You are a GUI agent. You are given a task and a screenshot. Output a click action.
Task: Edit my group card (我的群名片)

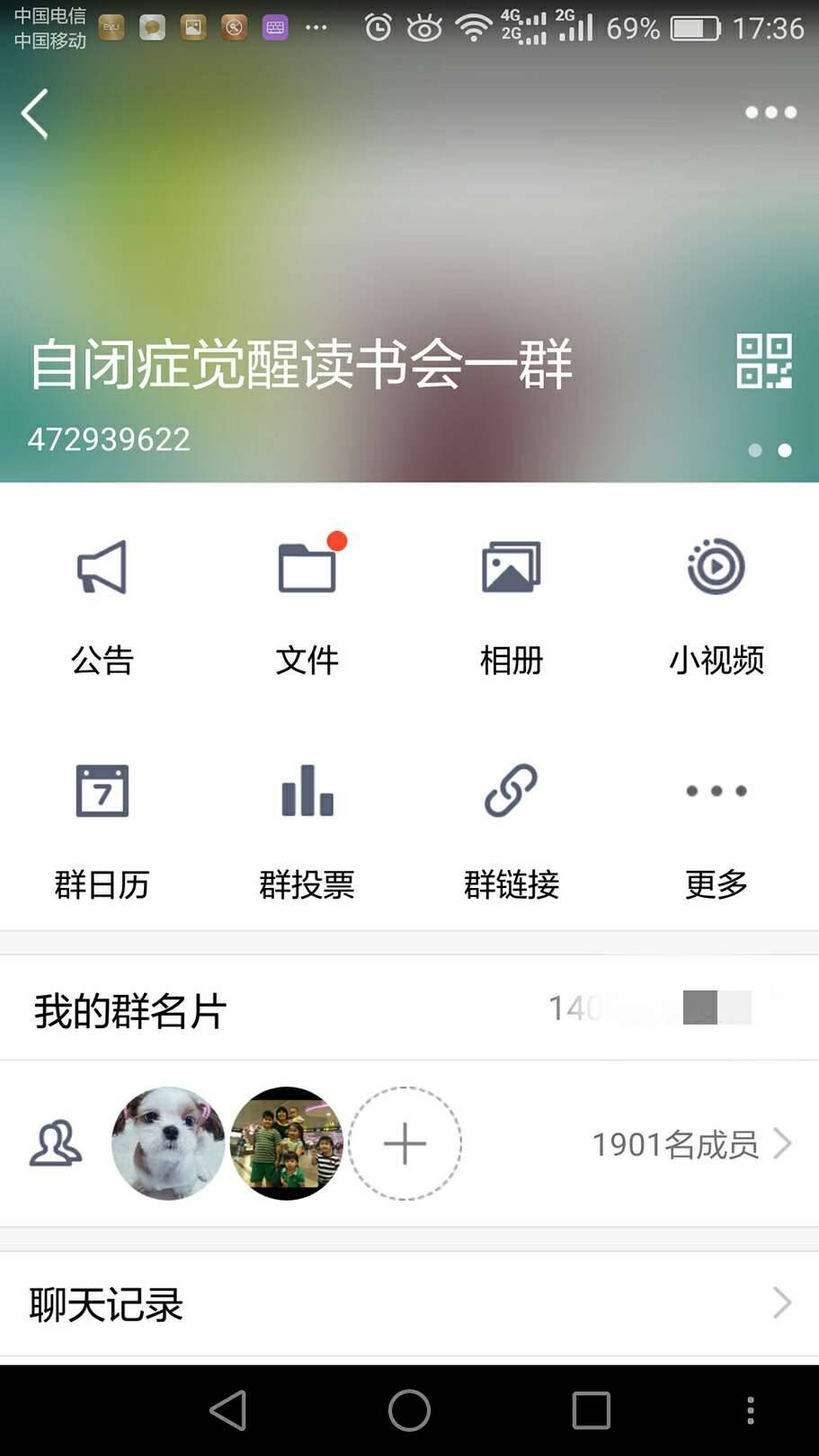coord(409,1008)
